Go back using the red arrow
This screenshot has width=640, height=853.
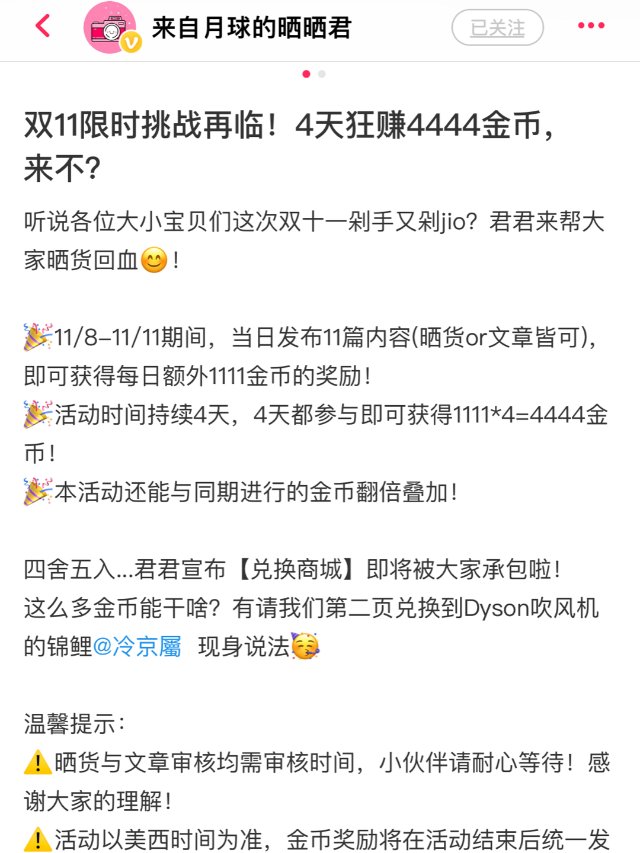click(42, 27)
